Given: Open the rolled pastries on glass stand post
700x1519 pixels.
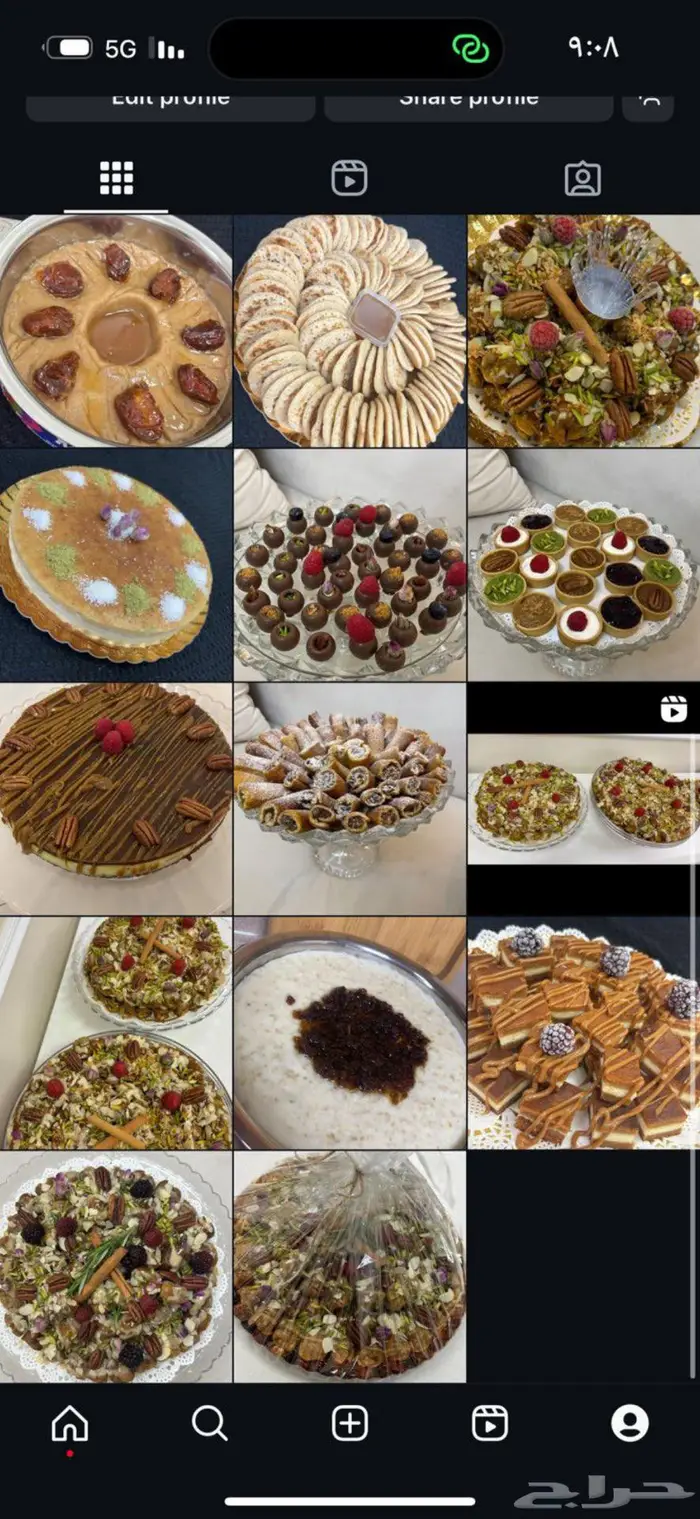Looking at the screenshot, I should [x=349, y=798].
